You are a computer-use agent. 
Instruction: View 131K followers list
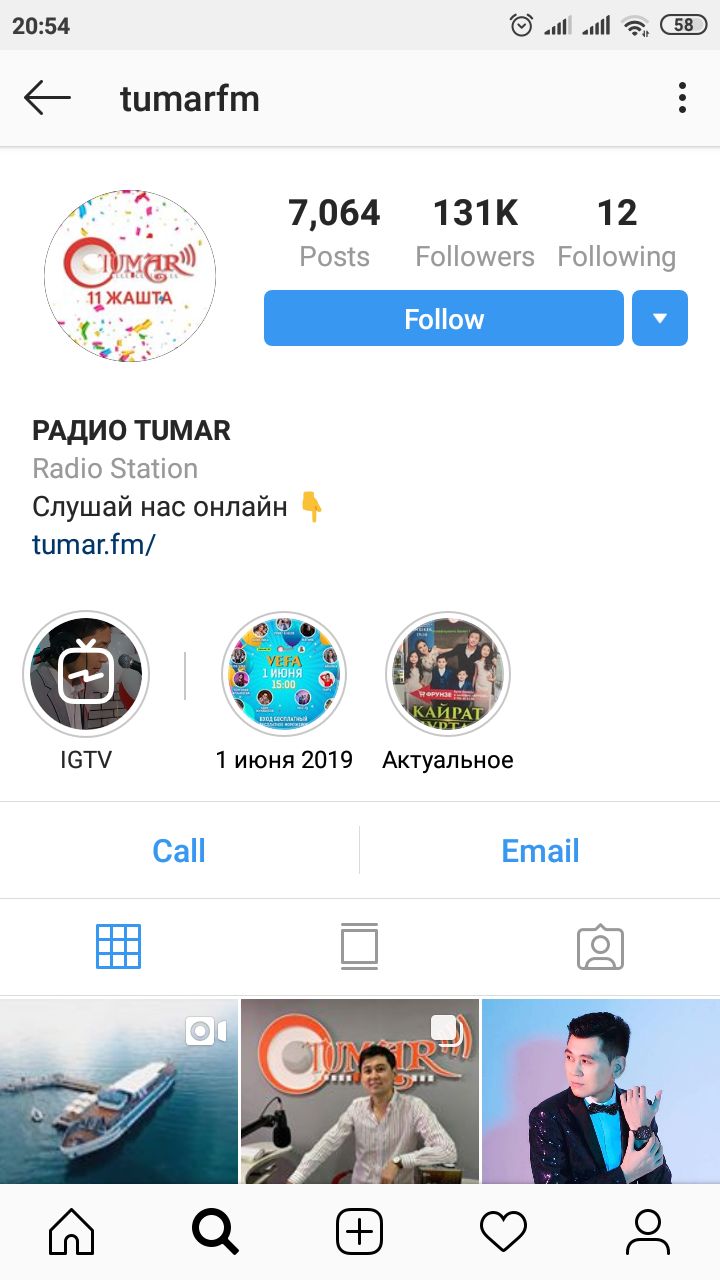pyautogui.click(x=475, y=232)
